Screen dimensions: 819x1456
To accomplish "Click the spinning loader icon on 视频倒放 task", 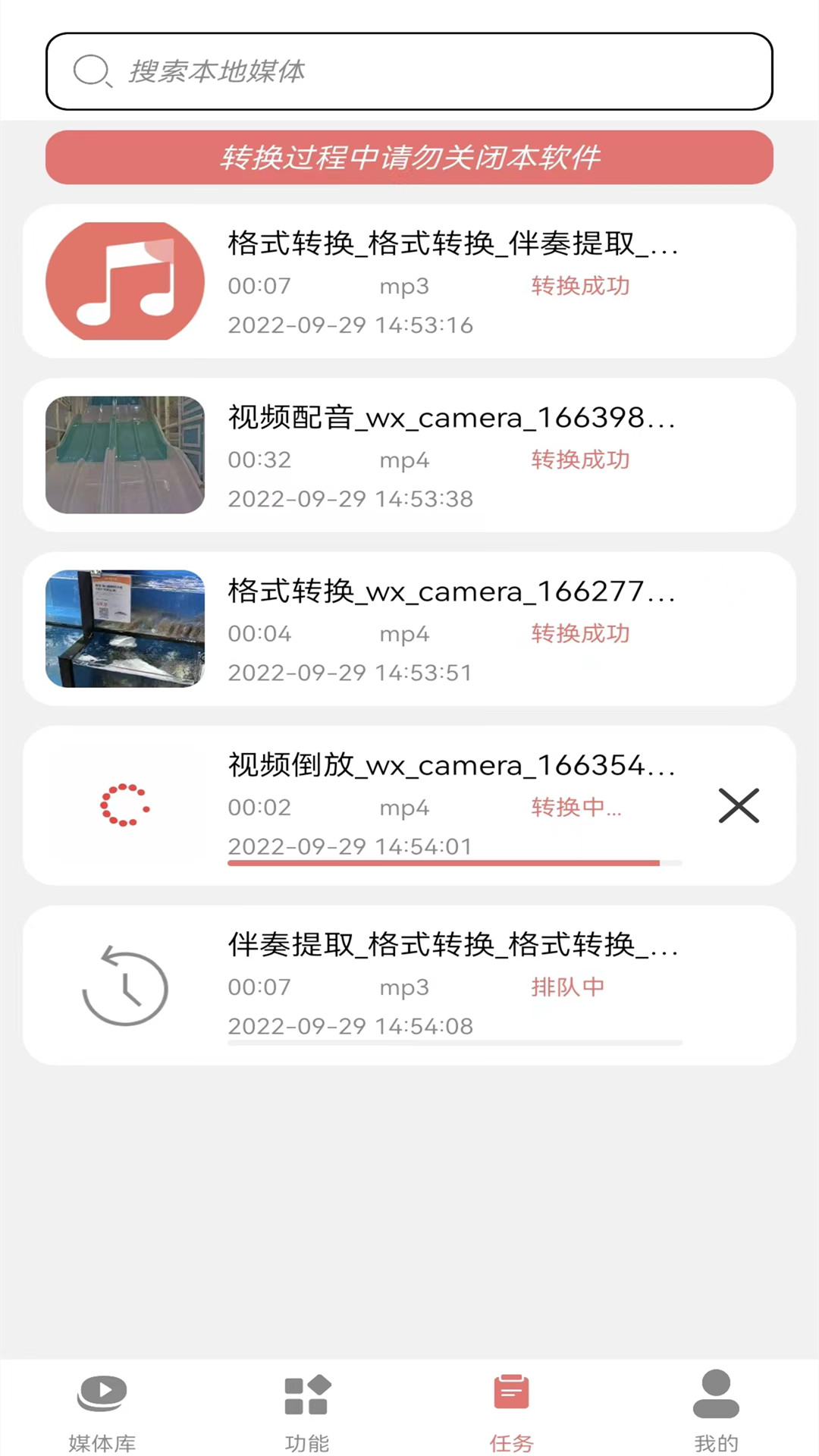I will 124,806.
